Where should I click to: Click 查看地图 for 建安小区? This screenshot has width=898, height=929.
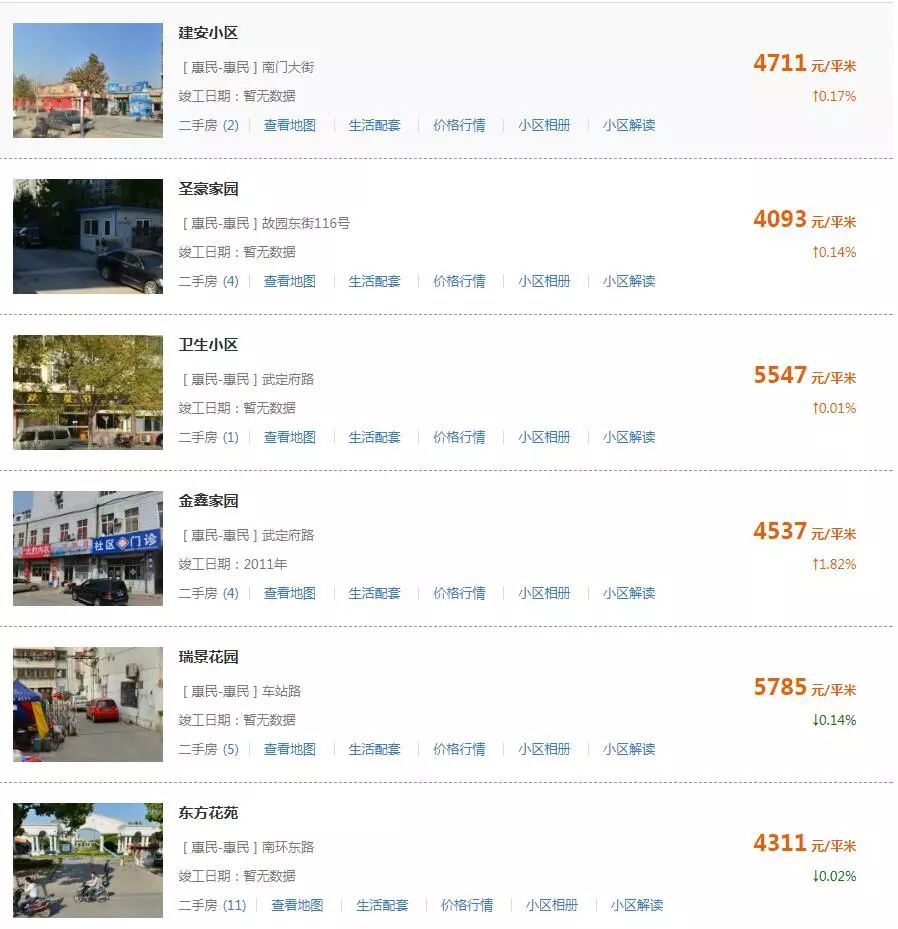pos(290,125)
